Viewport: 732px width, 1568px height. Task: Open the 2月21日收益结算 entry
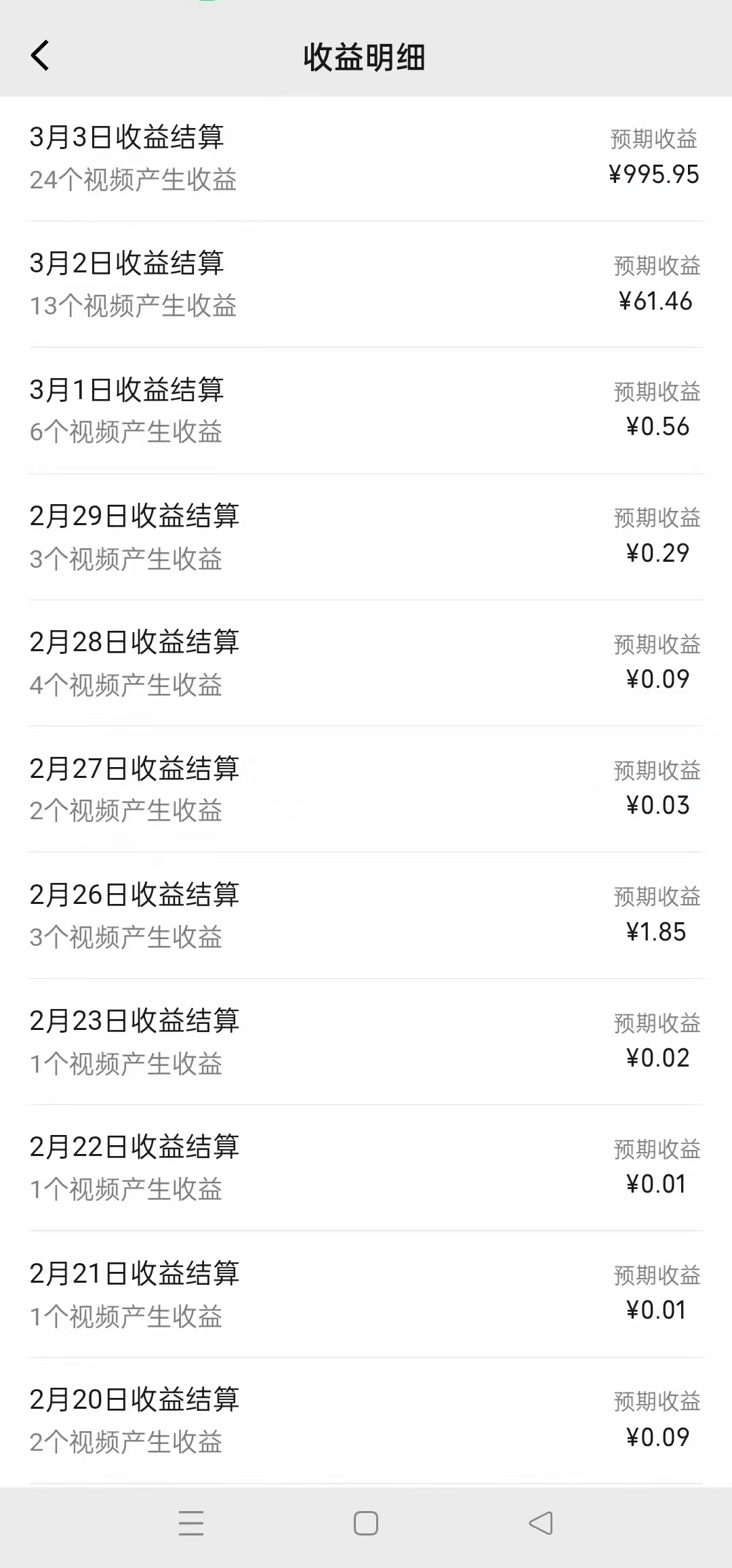point(366,1294)
